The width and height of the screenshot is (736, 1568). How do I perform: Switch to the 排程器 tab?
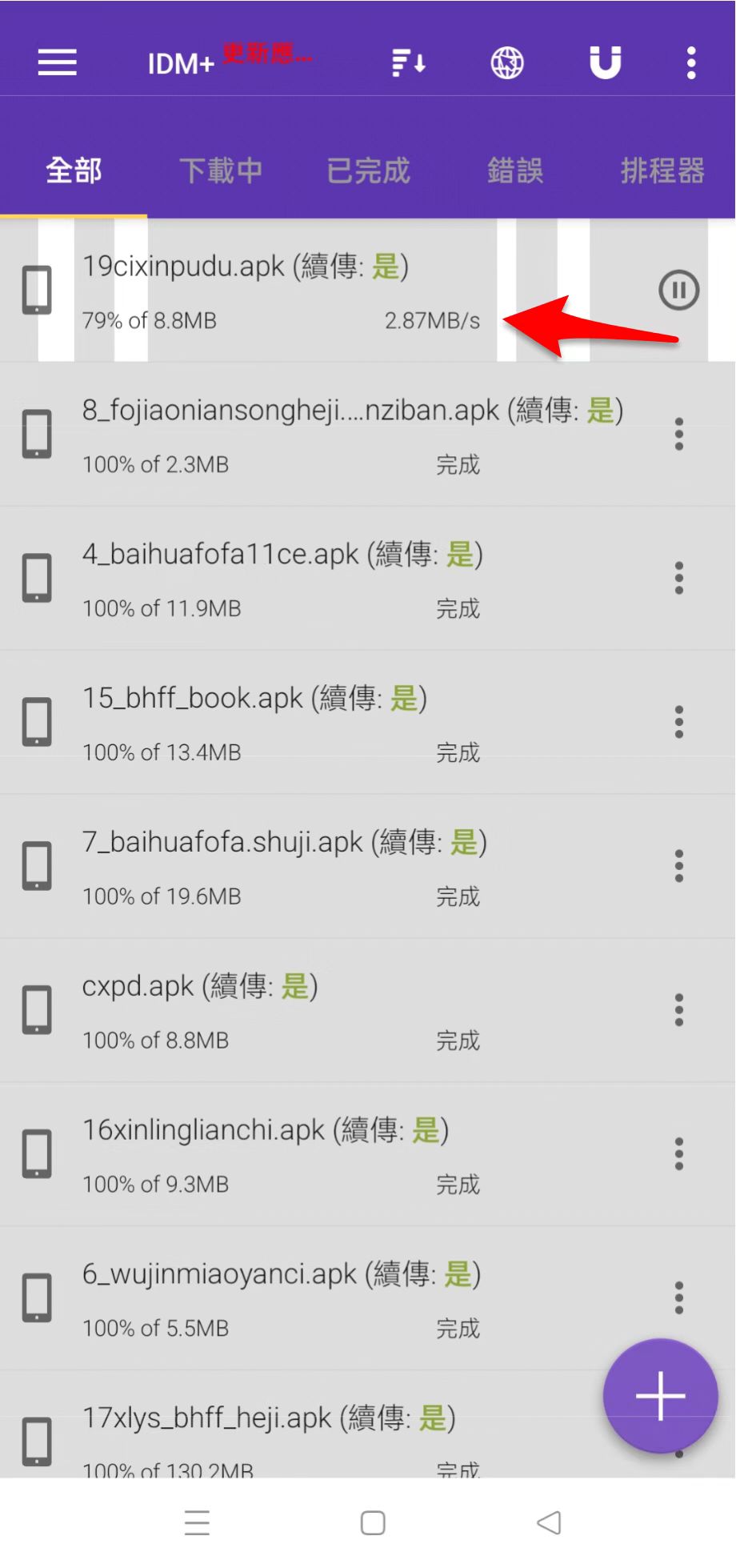[662, 170]
